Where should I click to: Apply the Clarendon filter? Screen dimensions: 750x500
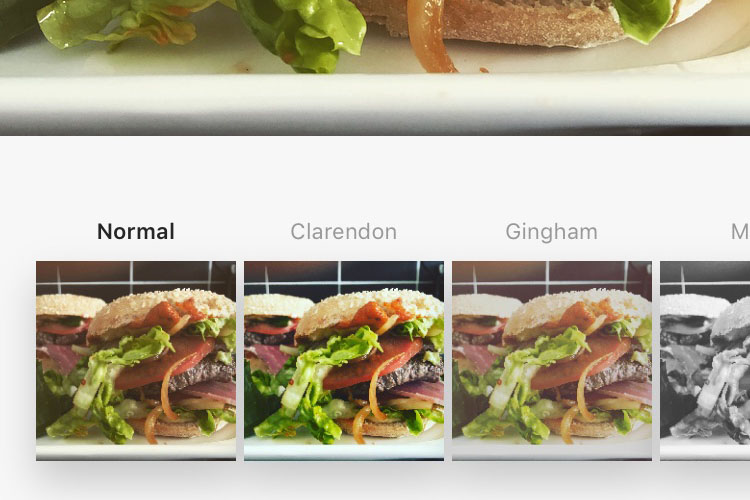pos(344,360)
